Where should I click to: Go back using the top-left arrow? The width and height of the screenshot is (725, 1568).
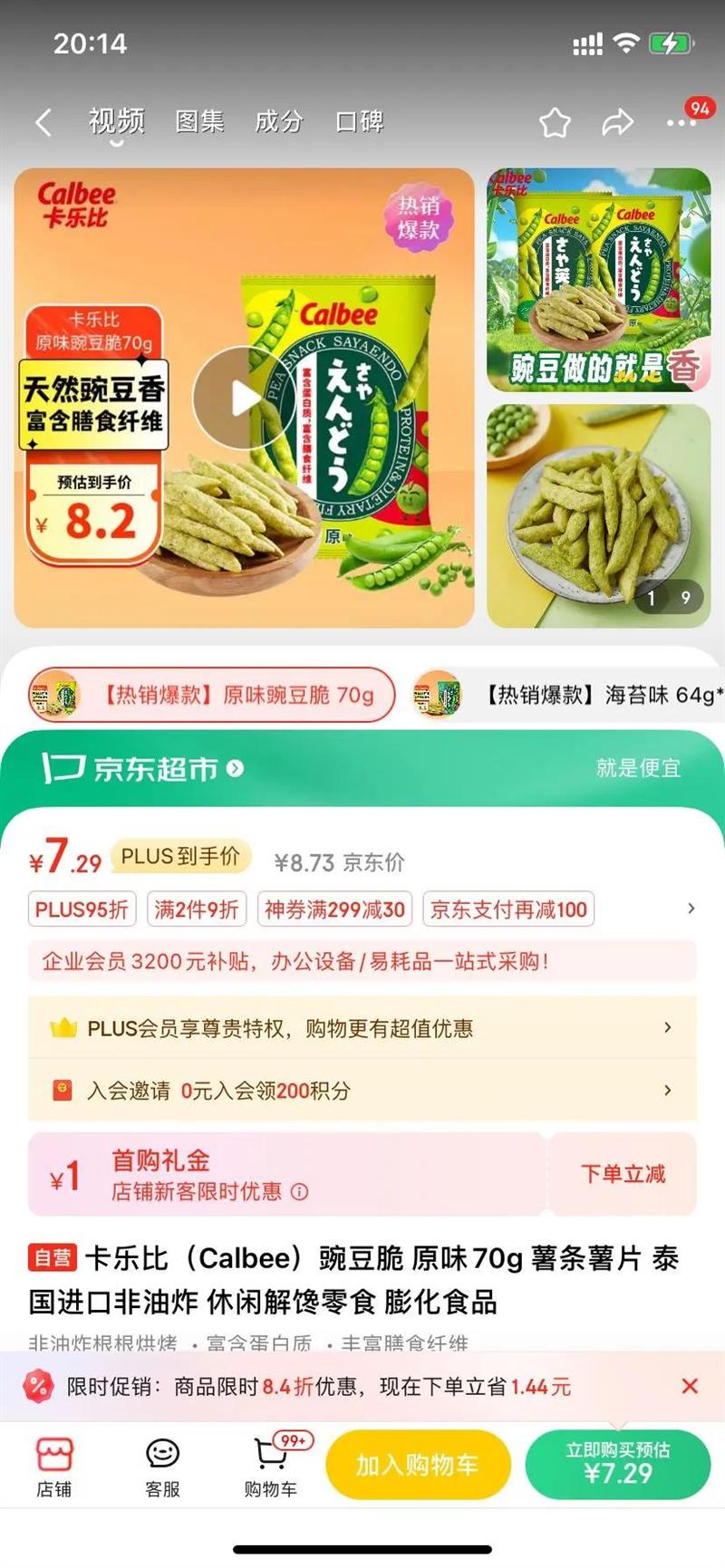(43, 121)
